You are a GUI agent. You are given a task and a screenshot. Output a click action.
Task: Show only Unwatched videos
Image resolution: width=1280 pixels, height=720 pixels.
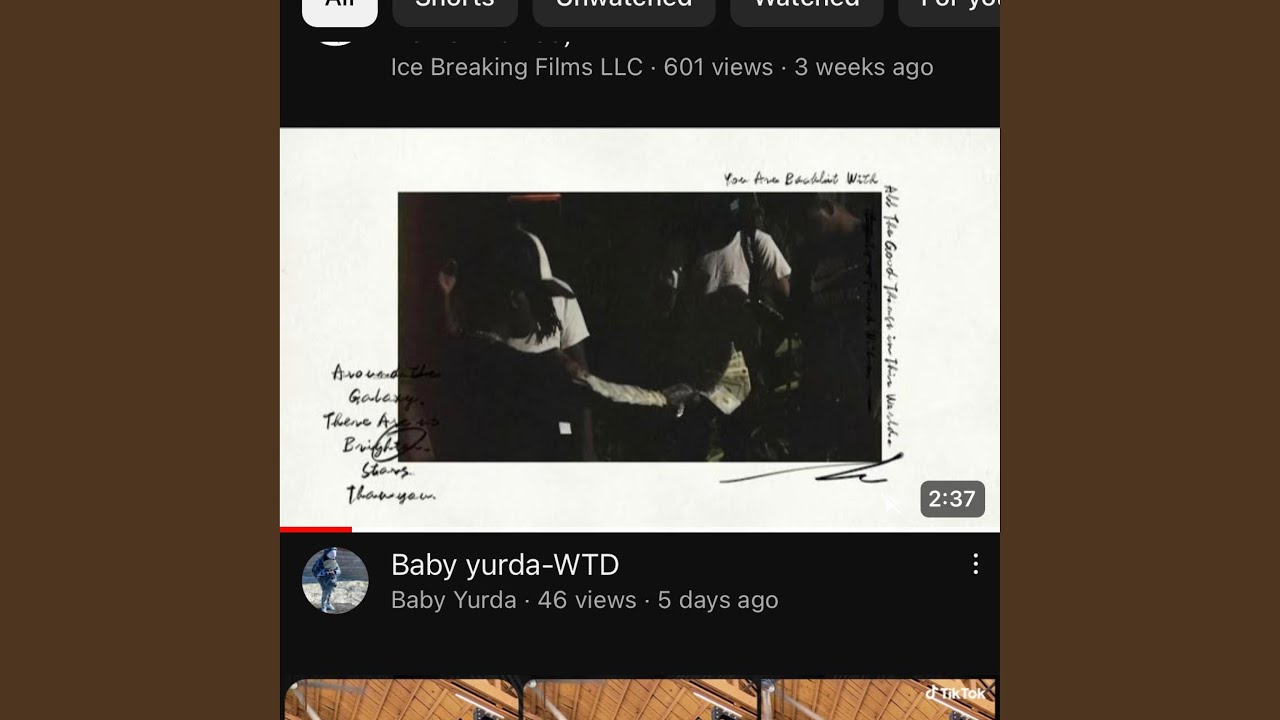point(623,8)
